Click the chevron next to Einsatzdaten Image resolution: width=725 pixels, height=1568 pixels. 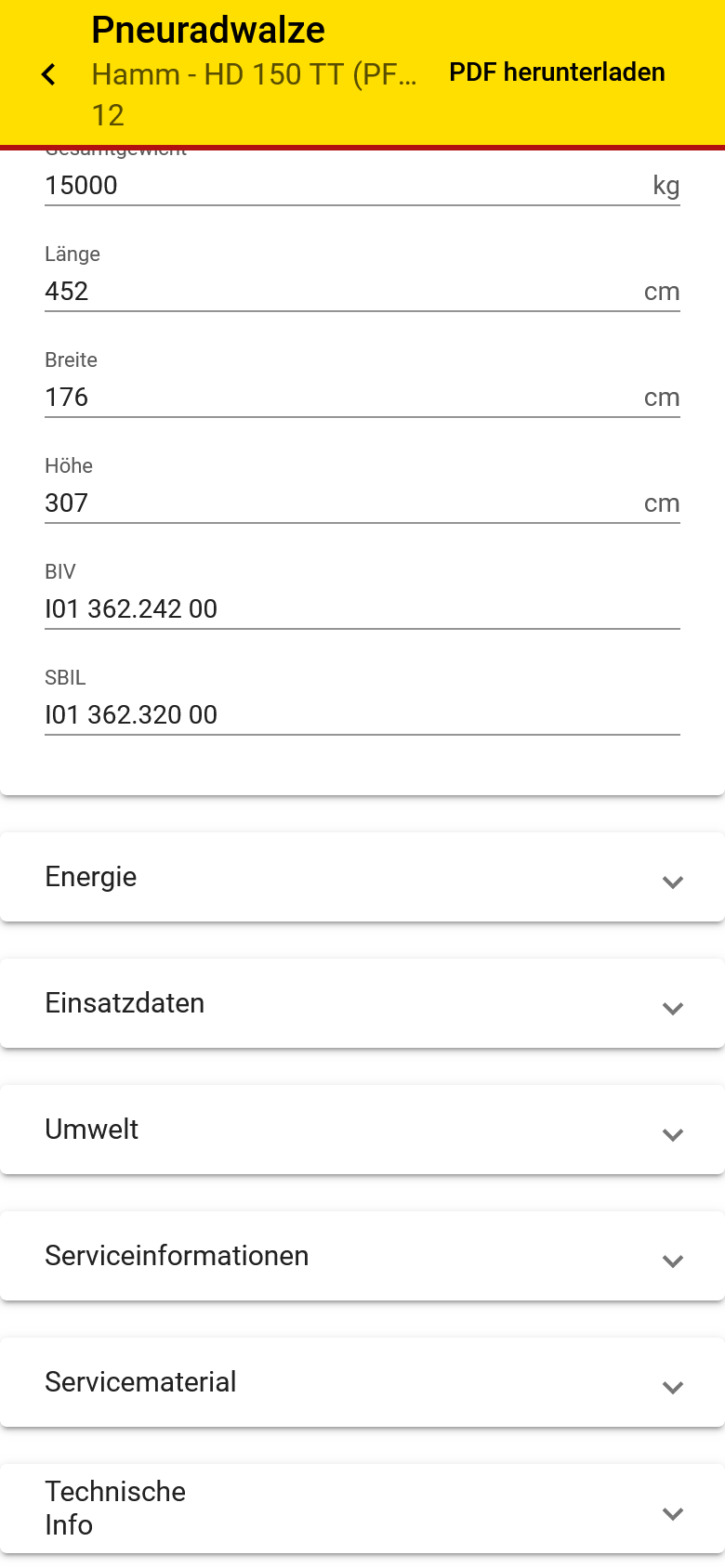tap(672, 1009)
